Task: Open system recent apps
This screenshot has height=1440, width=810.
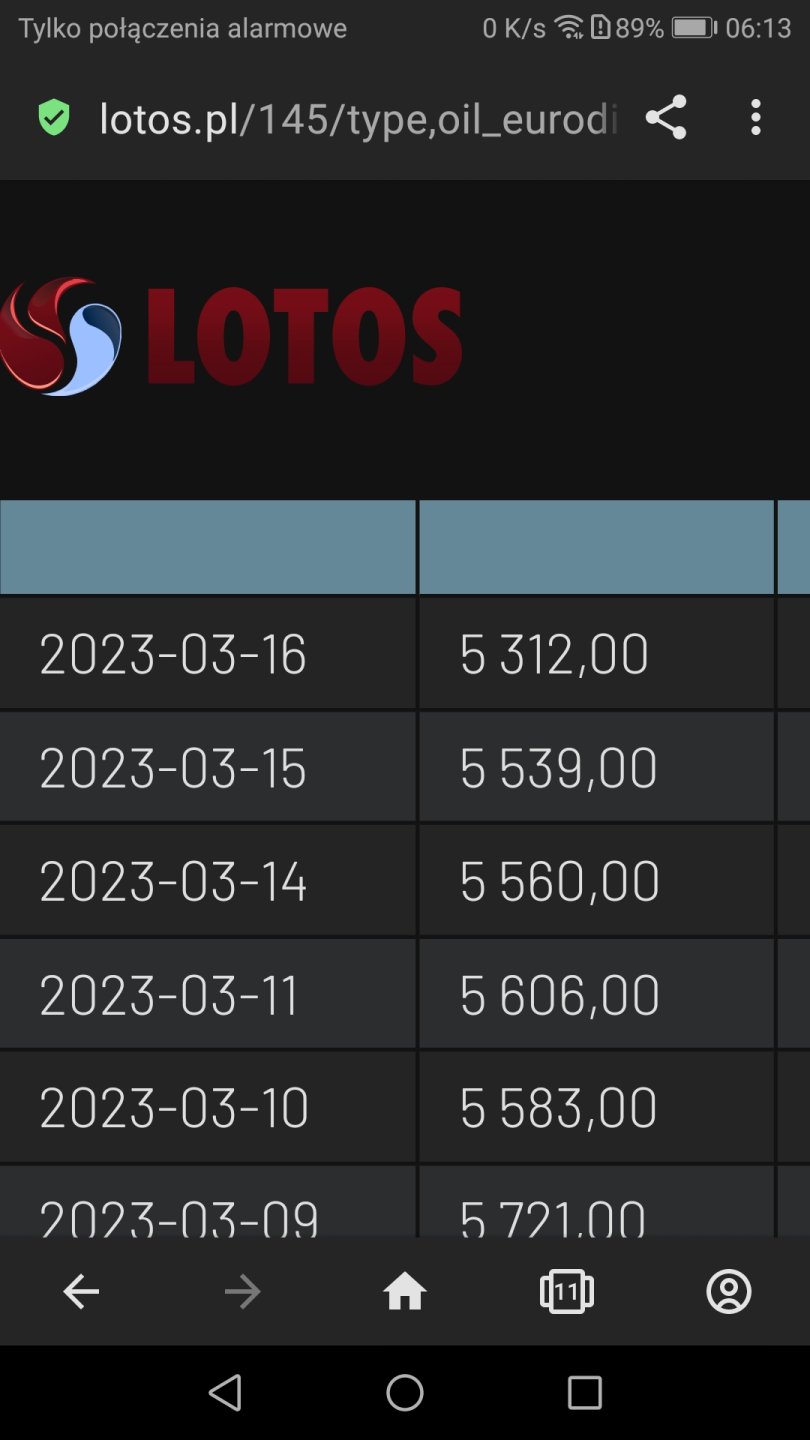Action: coord(585,1392)
